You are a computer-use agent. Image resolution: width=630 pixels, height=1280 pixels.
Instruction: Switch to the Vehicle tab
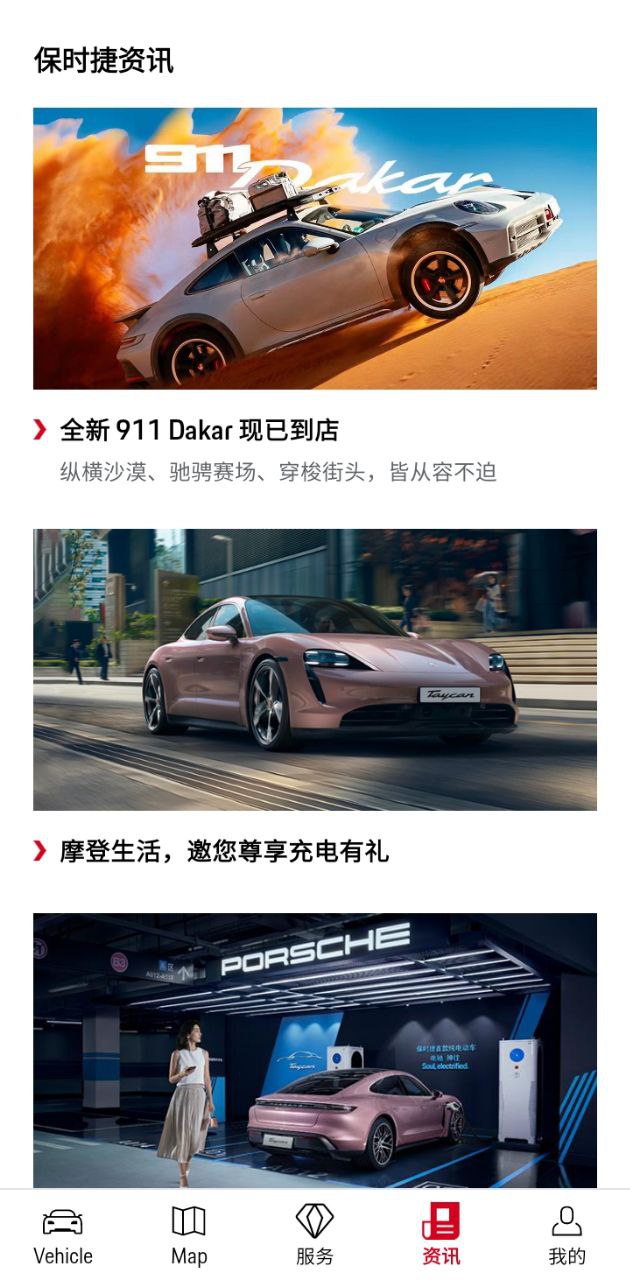pos(63,1235)
